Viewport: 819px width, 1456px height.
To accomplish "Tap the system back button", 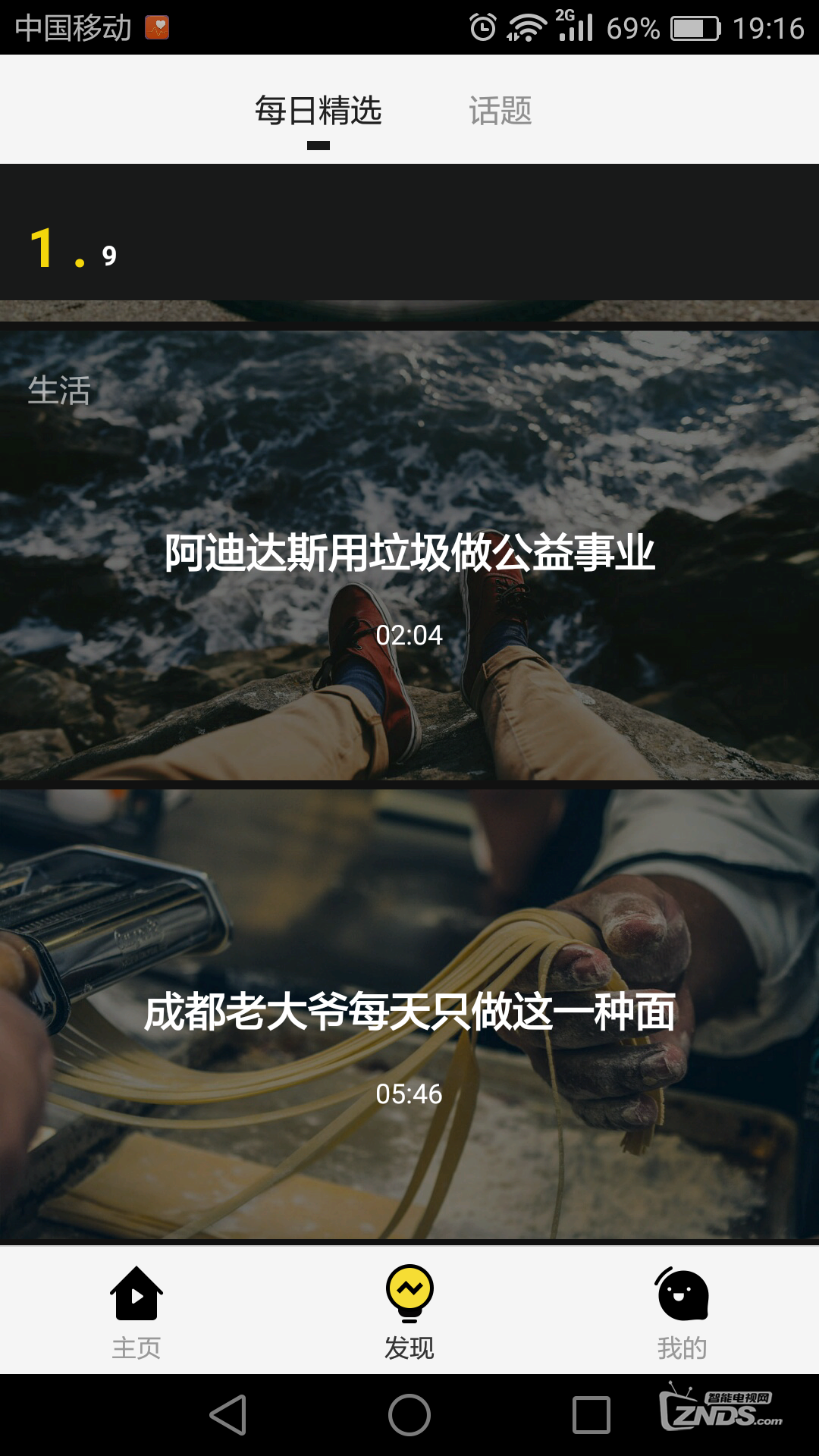I will coord(228,1415).
